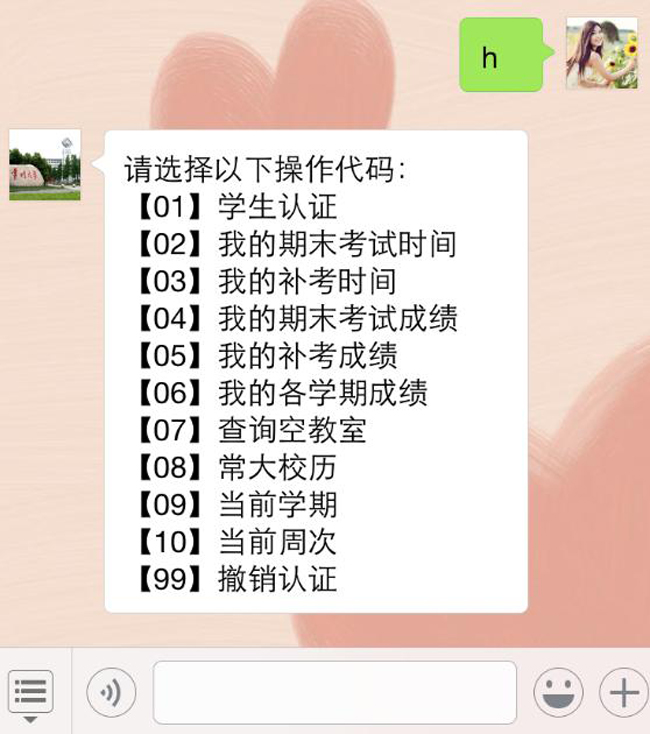650x734 pixels.
Task: Open the plus attachment menu
Action: click(x=623, y=692)
